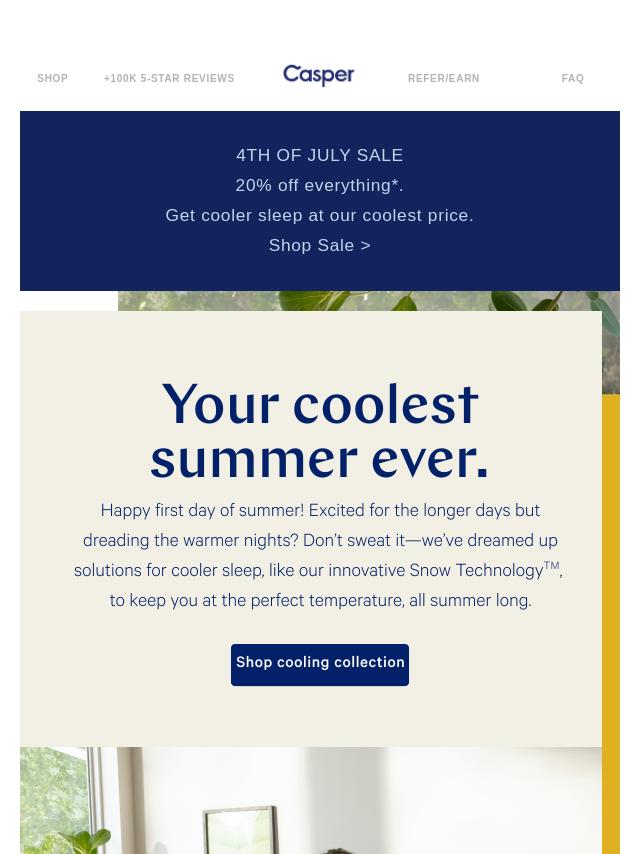Tap Shop Sale in July banner

click(319, 245)
